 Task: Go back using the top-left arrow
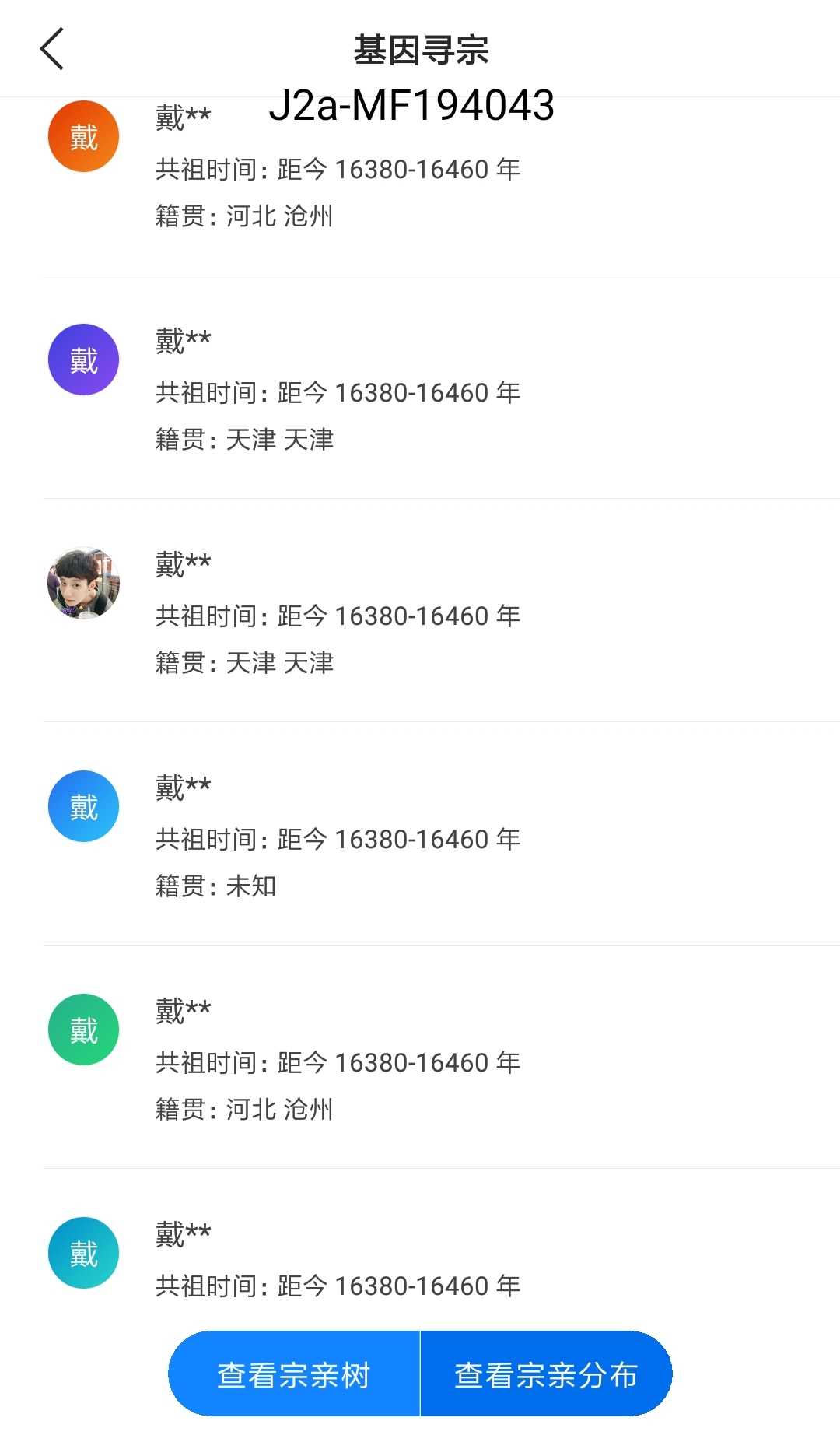pyautogui.click(x=51, y=50)
